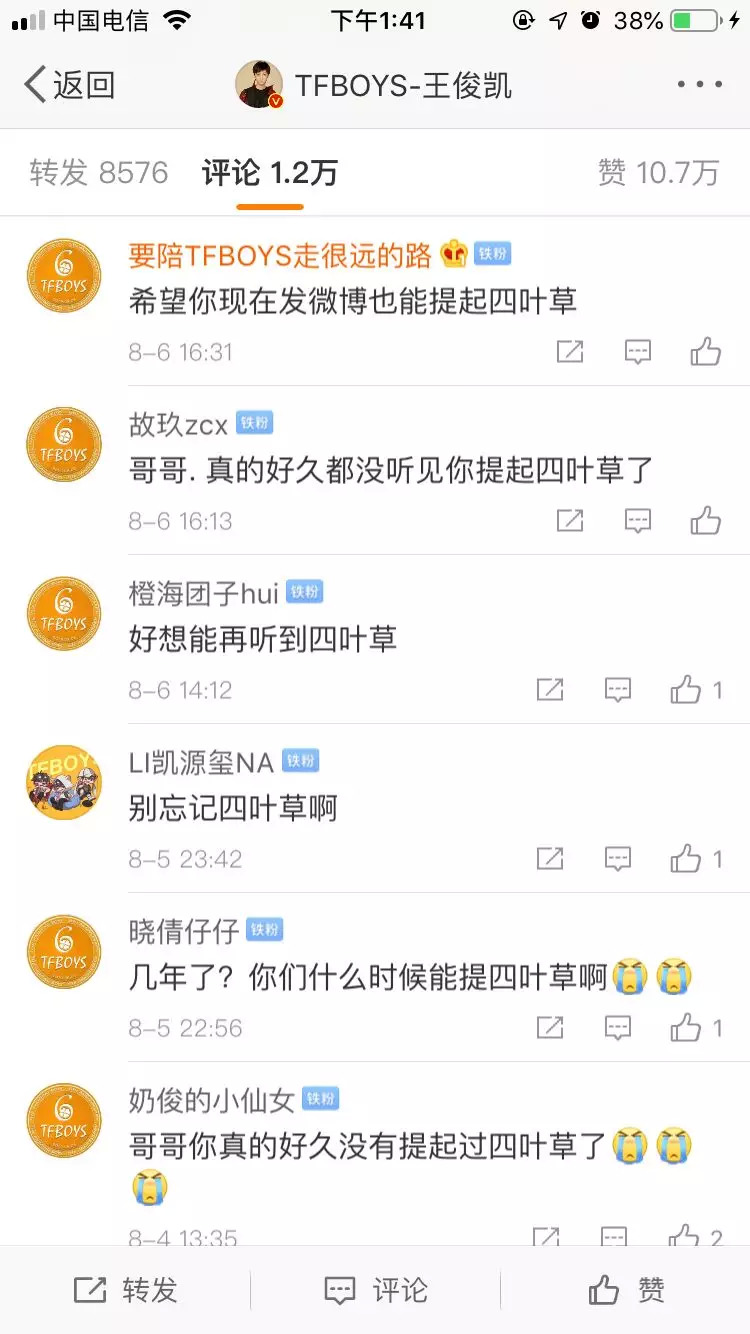Screen dimensions: 750x1334
Task: Like the post via bottom 赞
Action: point(625,1290)
